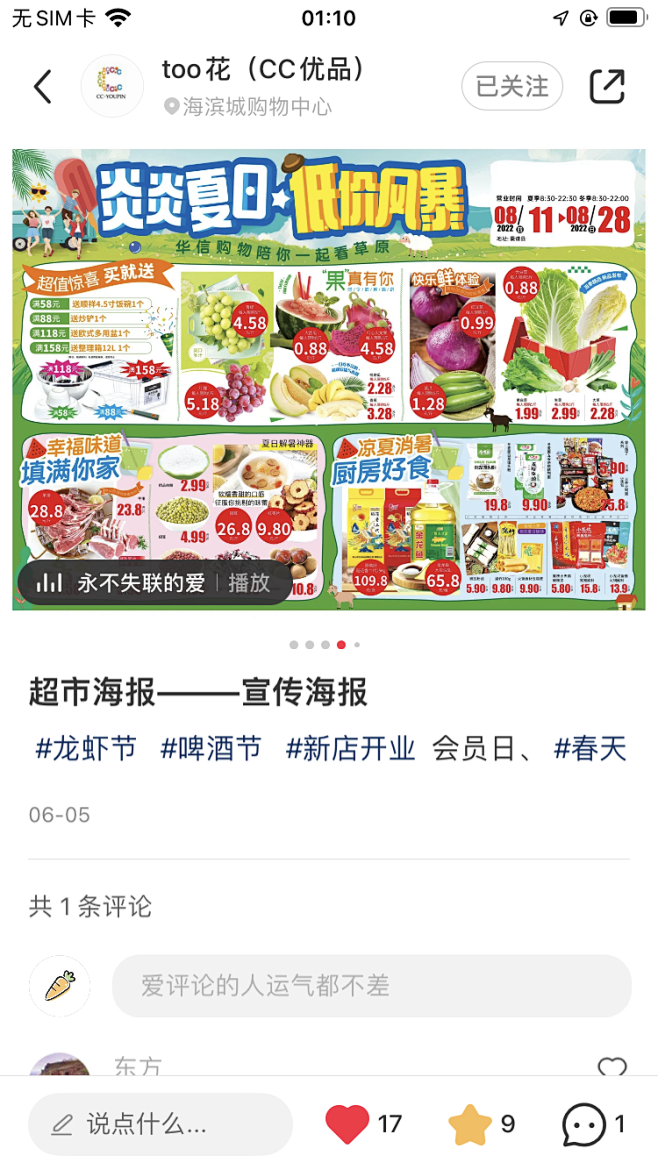
Task: Open the #新店开业 hashtag
Action: tap(350, 748)
